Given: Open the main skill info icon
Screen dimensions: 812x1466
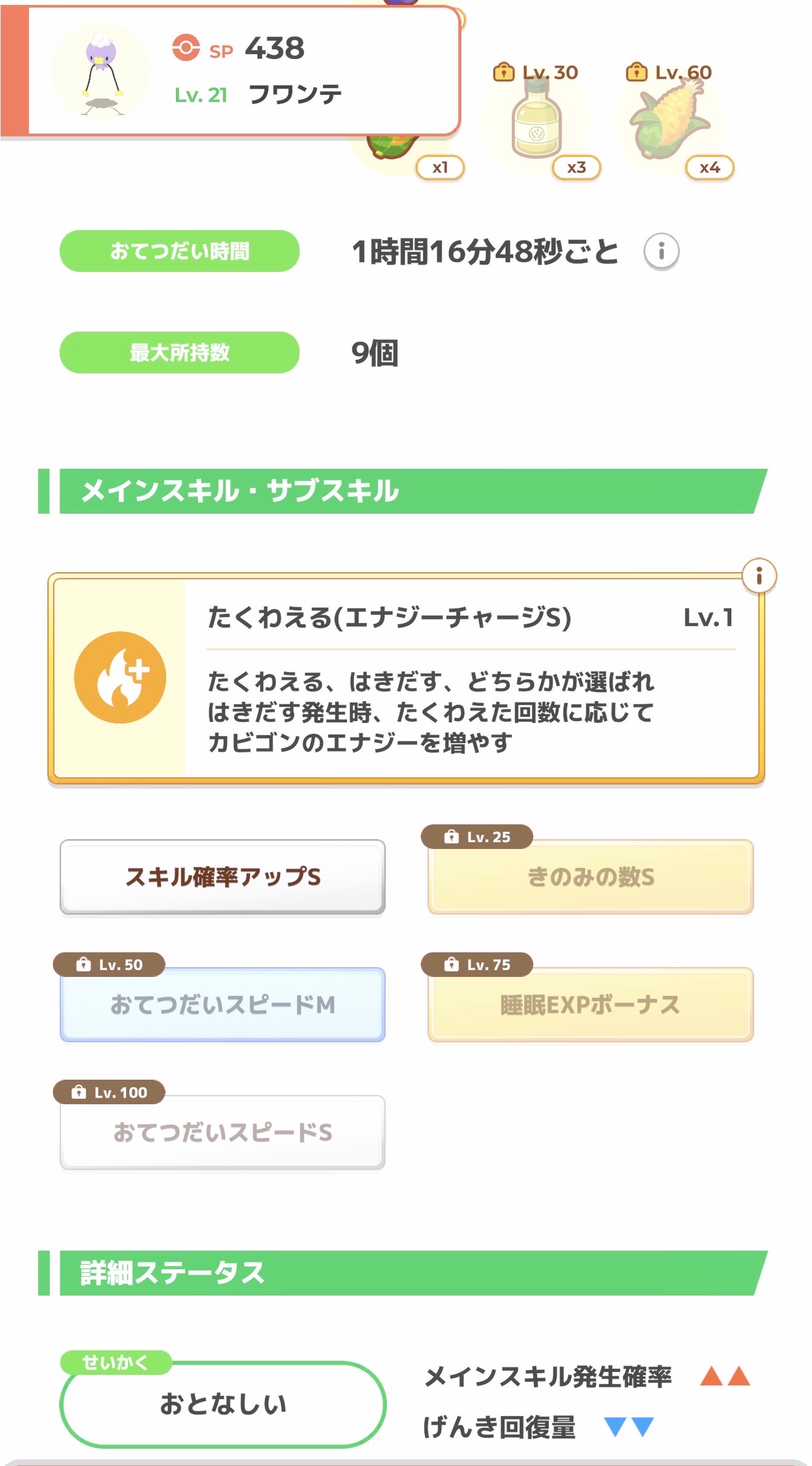Looking at the screenshot, I should click(x=759, y=576).
